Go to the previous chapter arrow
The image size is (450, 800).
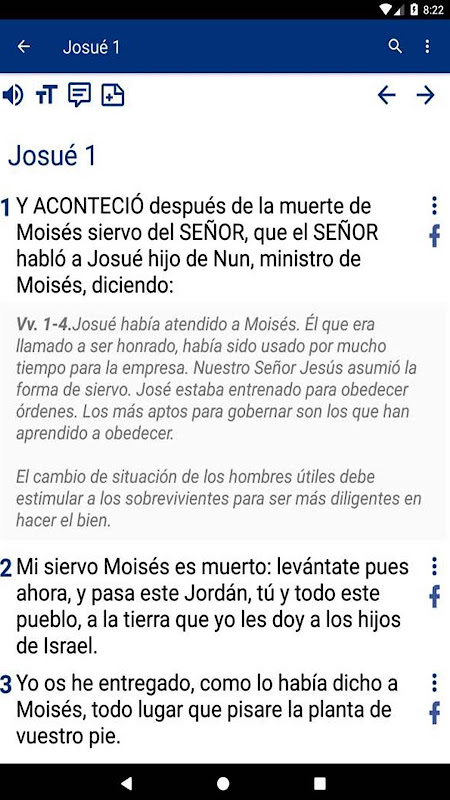tap(387, 95)
